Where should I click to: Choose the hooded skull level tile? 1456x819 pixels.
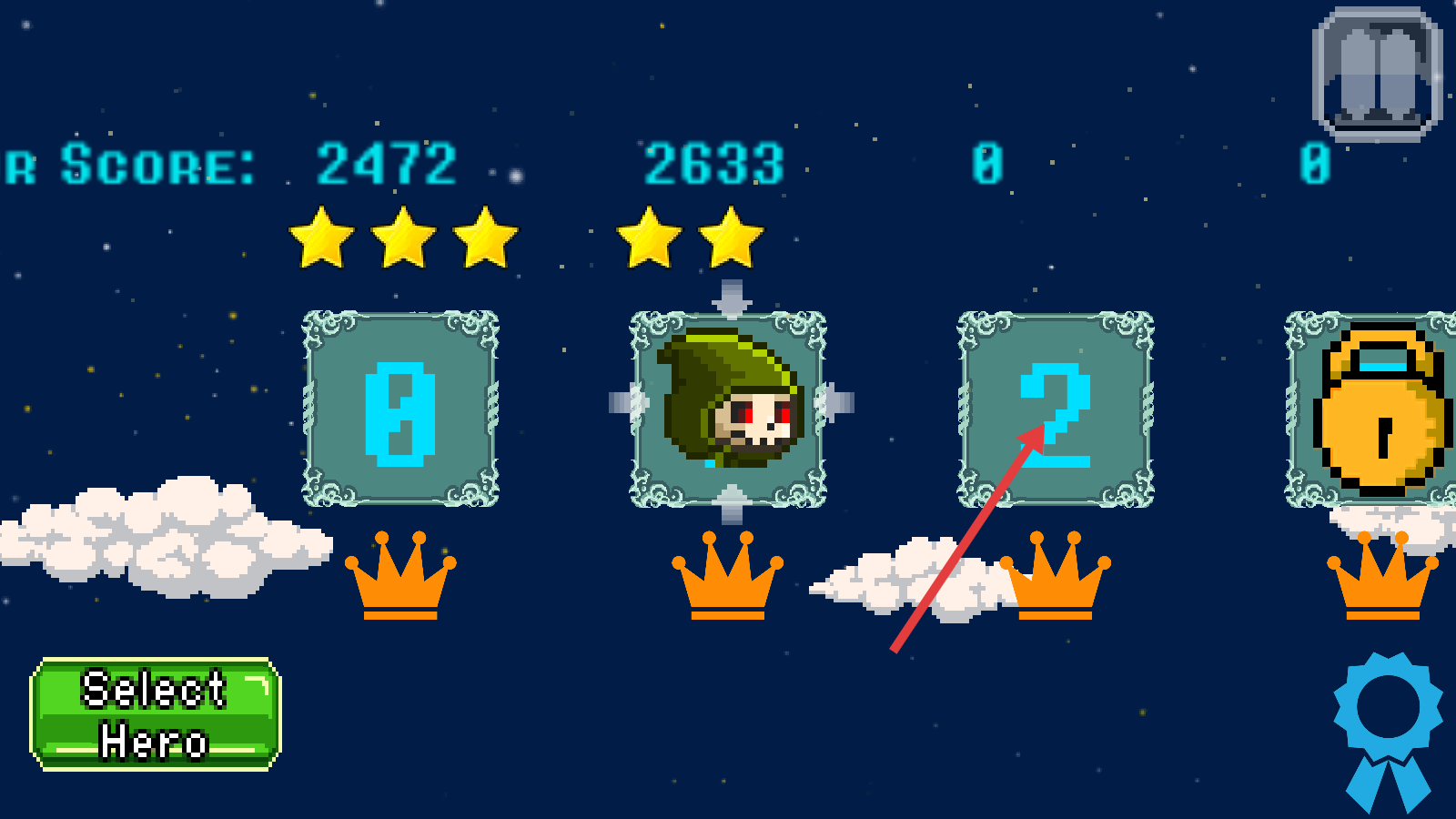click(729, 409)
